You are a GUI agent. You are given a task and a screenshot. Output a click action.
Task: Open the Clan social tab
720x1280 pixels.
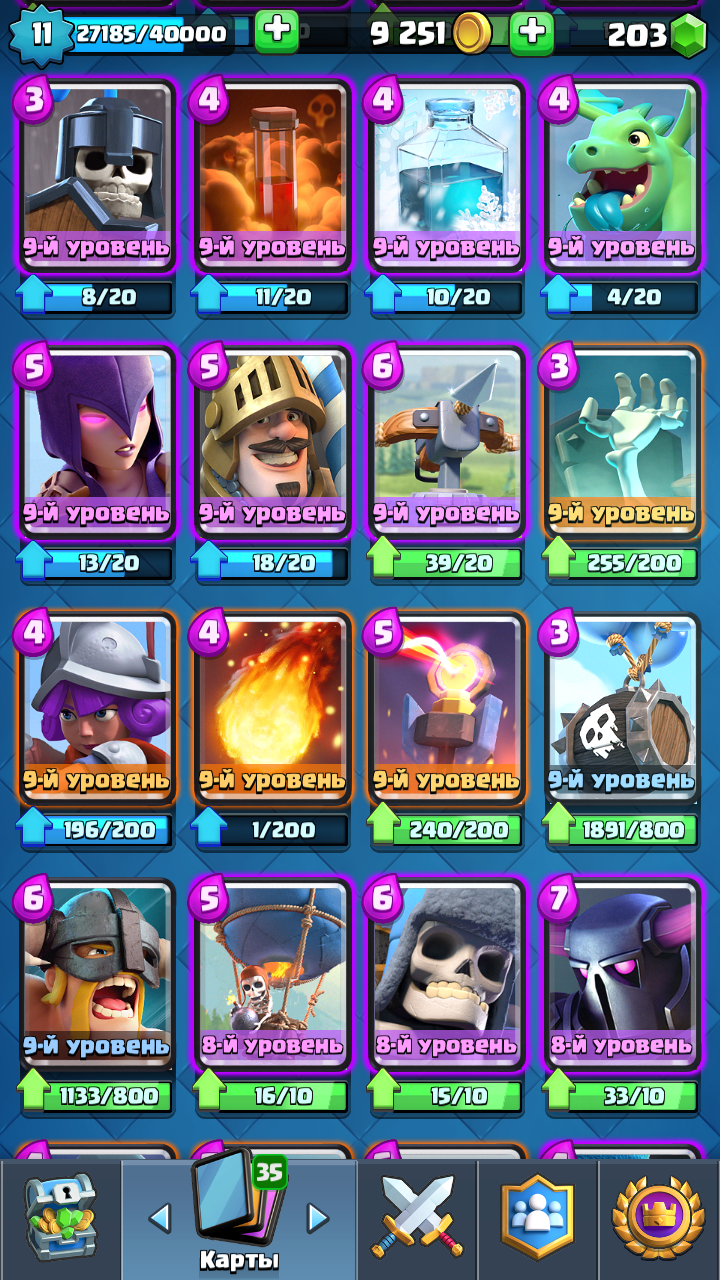point(537,1218)
